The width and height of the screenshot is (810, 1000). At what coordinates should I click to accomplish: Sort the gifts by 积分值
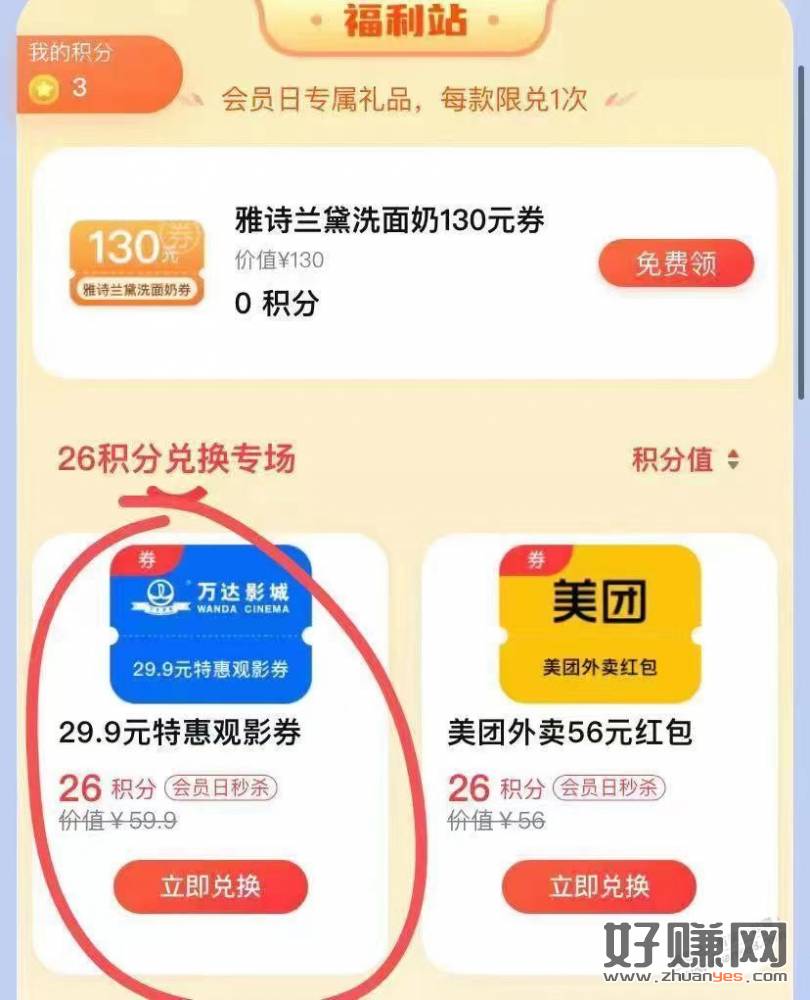coord(685,460)
